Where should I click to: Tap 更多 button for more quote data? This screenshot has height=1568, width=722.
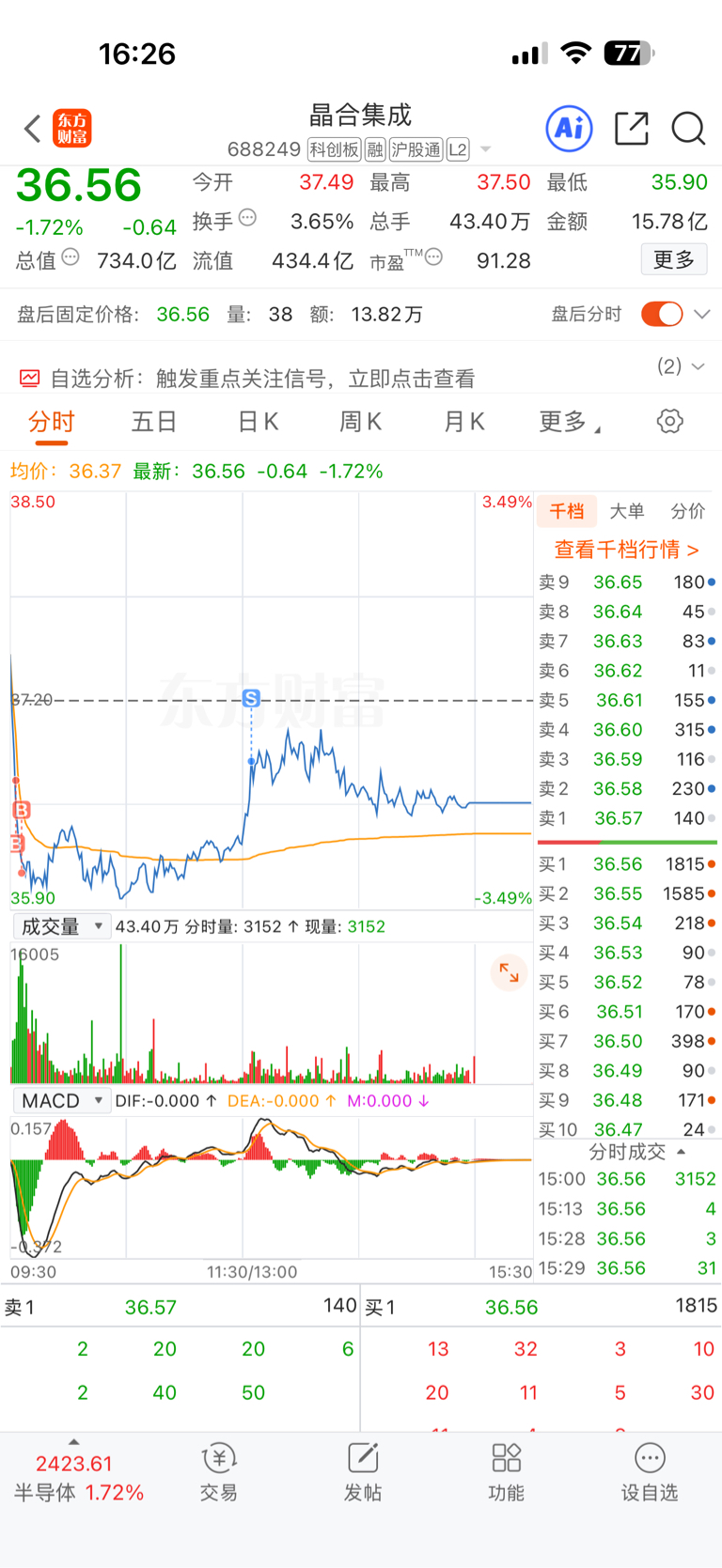pos(674,259)
